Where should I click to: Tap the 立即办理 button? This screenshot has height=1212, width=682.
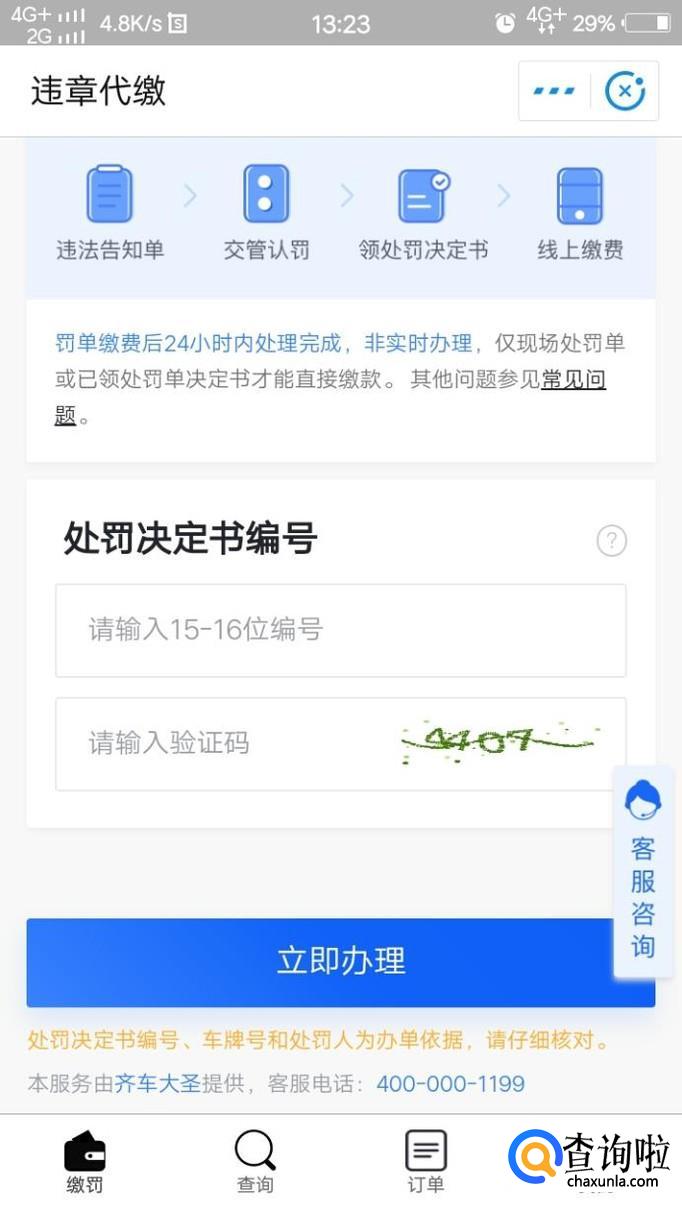(340, 962)
